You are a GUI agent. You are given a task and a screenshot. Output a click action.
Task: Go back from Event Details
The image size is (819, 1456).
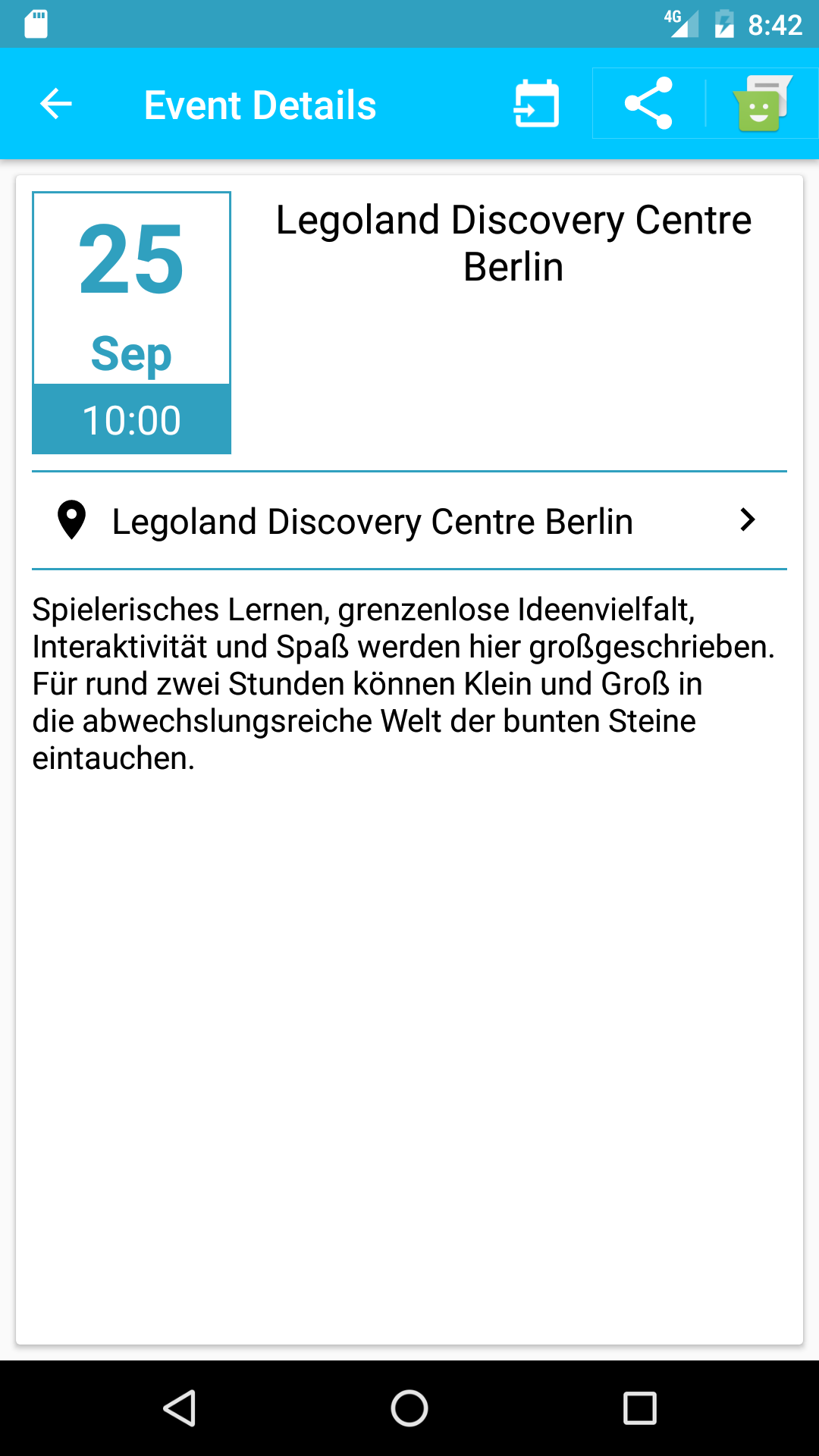tap(56, 104)
